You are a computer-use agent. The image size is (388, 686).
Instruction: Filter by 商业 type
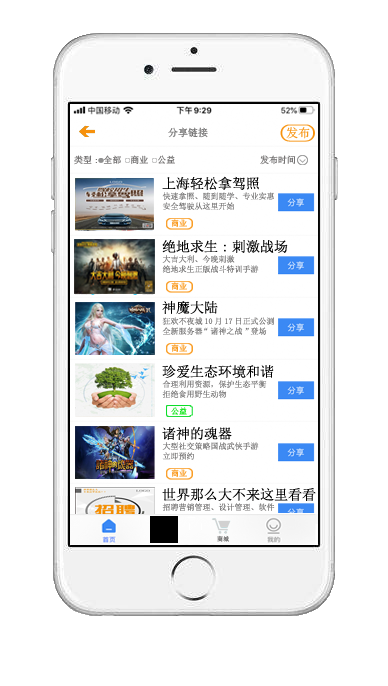point(136,160)
